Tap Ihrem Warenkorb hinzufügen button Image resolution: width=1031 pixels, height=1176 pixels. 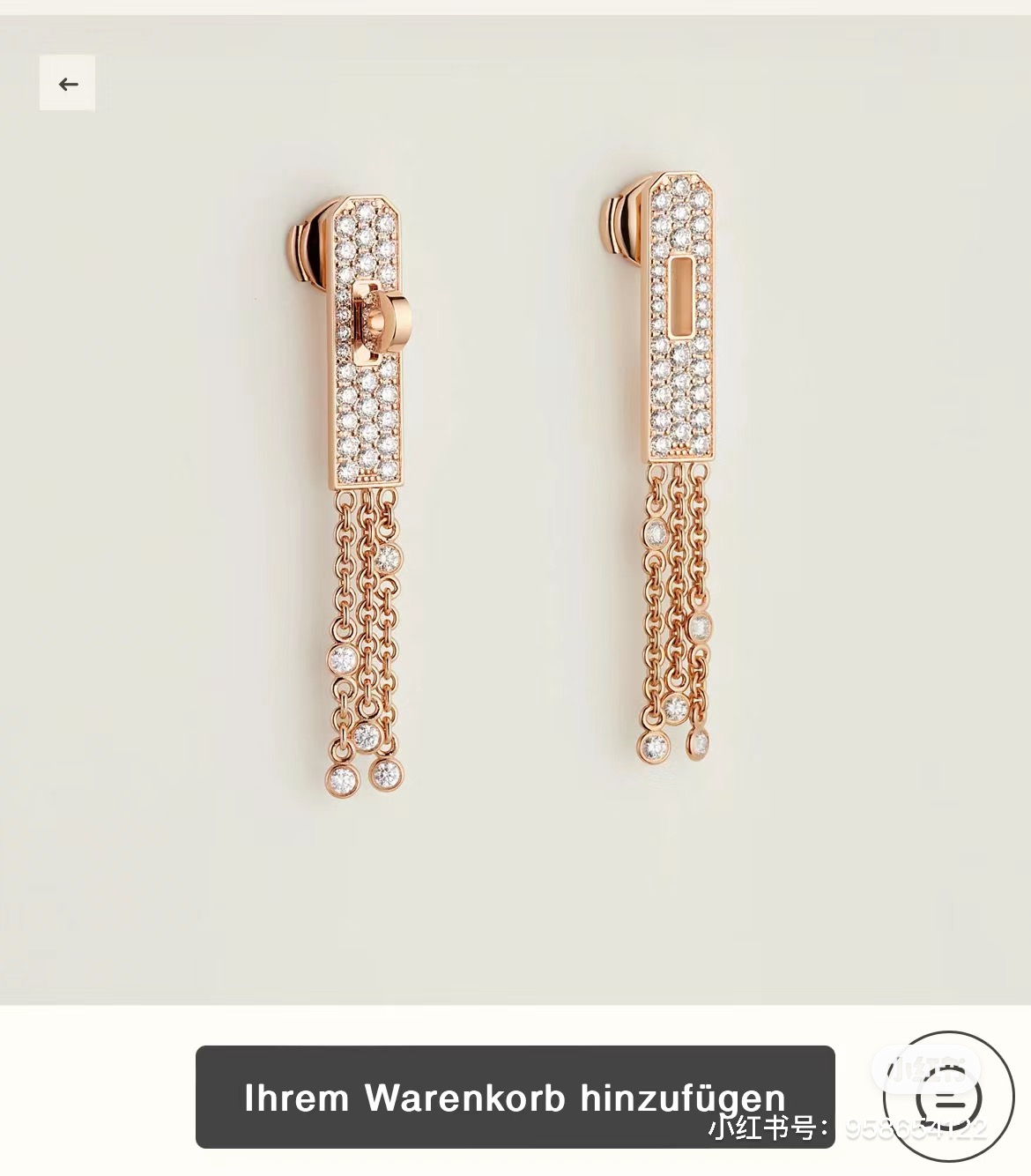point(514,1097)
